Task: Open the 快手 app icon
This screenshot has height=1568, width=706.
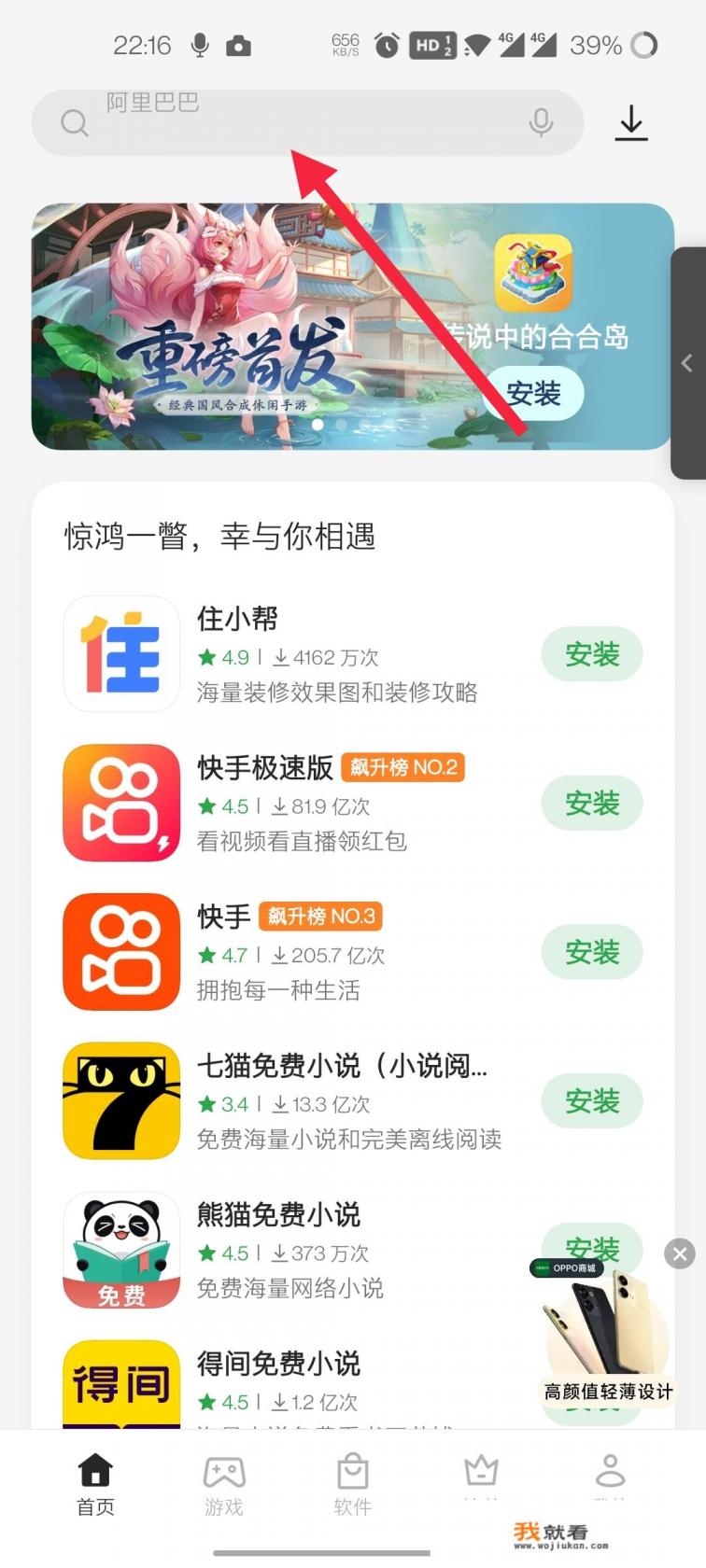Action: pos(120,951)
